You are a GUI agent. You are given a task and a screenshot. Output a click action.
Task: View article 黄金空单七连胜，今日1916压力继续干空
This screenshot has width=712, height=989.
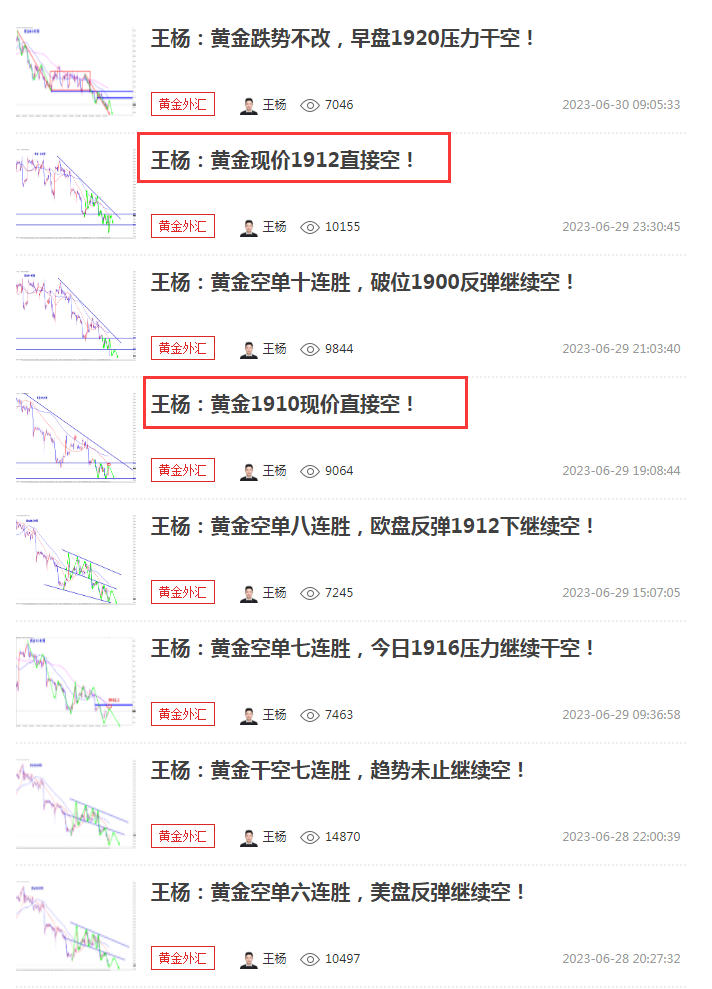(x=373, y=648)
